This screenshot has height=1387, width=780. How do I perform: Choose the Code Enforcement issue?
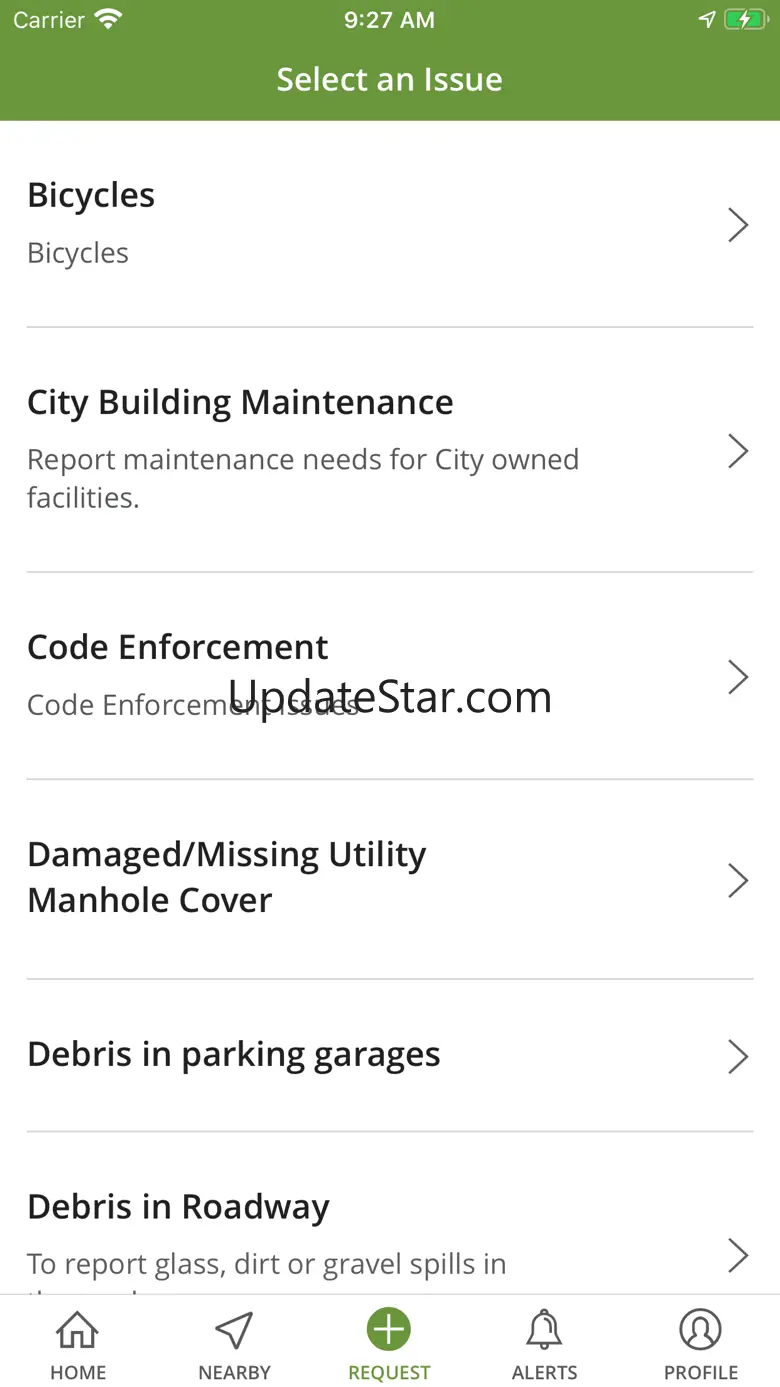389,676
